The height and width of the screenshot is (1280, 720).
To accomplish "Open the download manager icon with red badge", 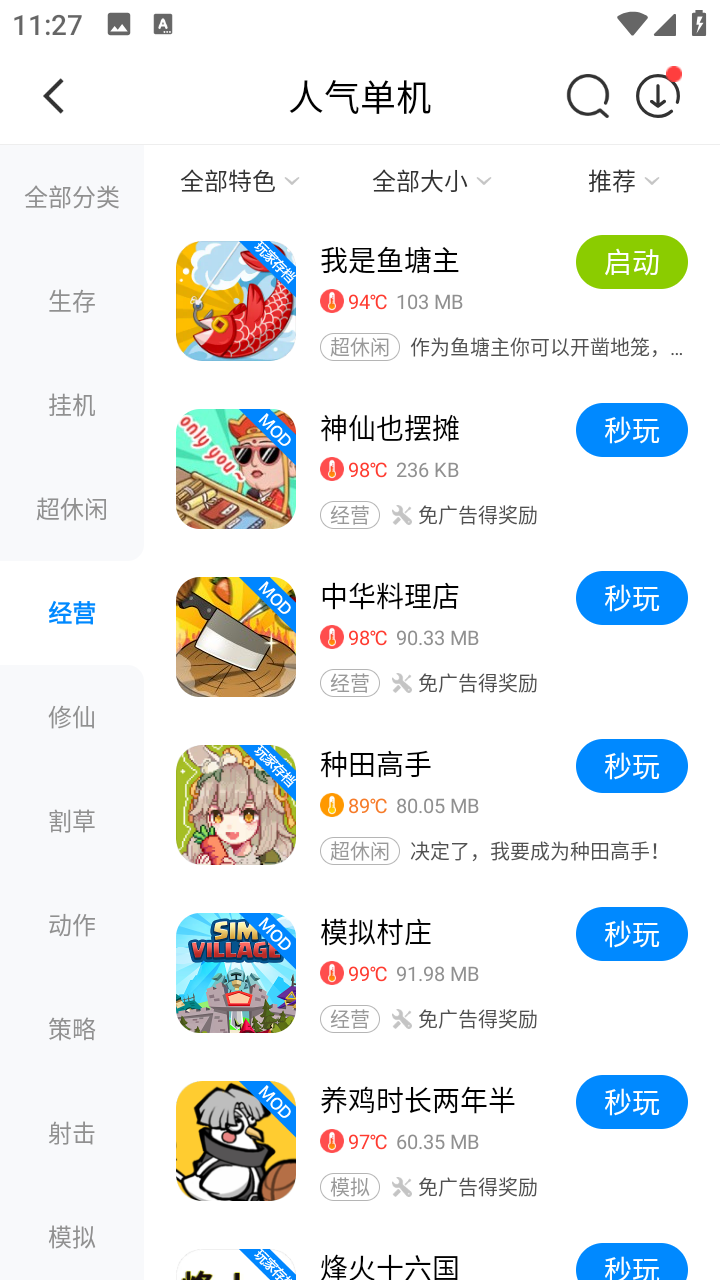I will [x=657, y=96].
